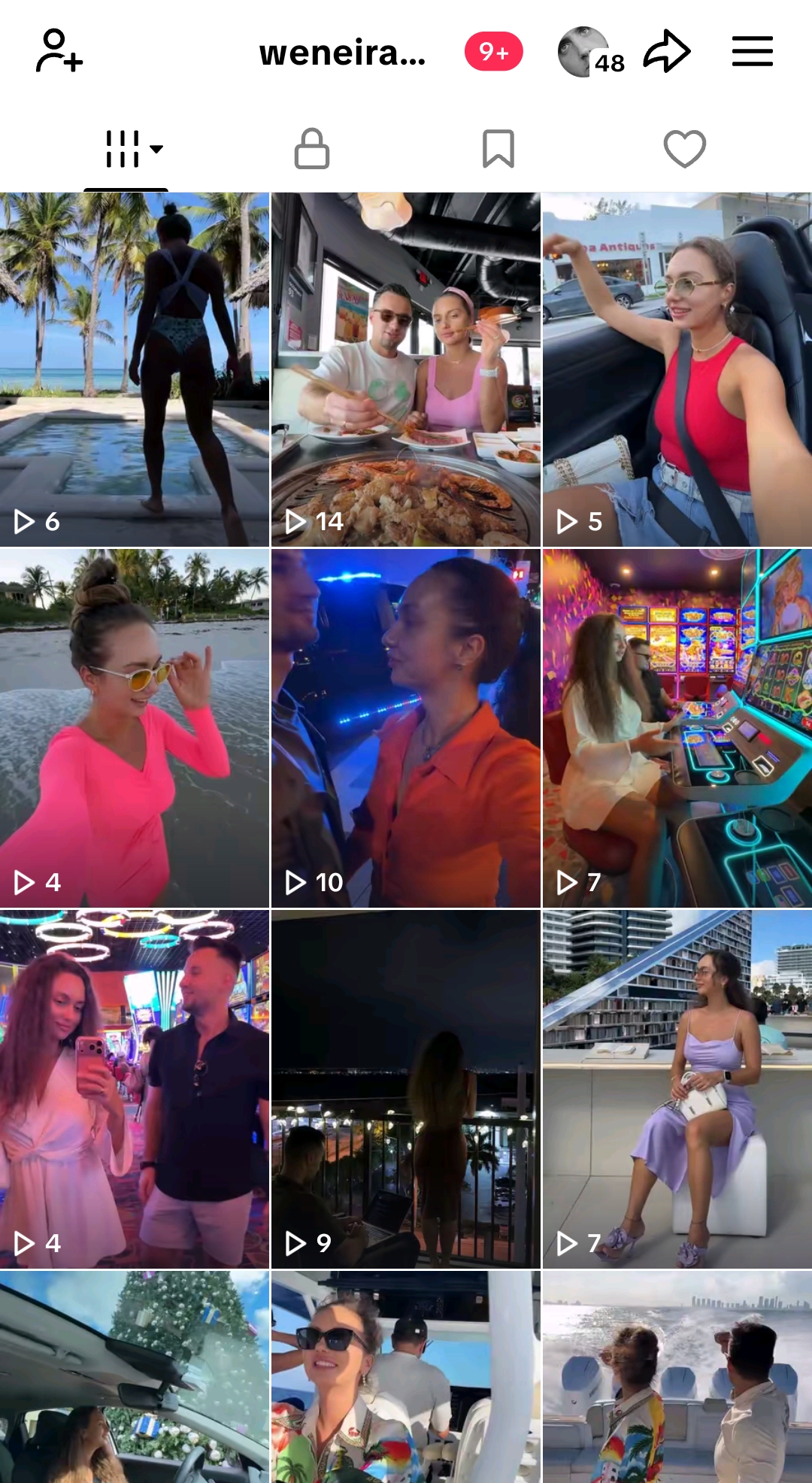Play the night balcony video with 9 views
Viewport: 812px width, 1483px height.
point(405,1089)
